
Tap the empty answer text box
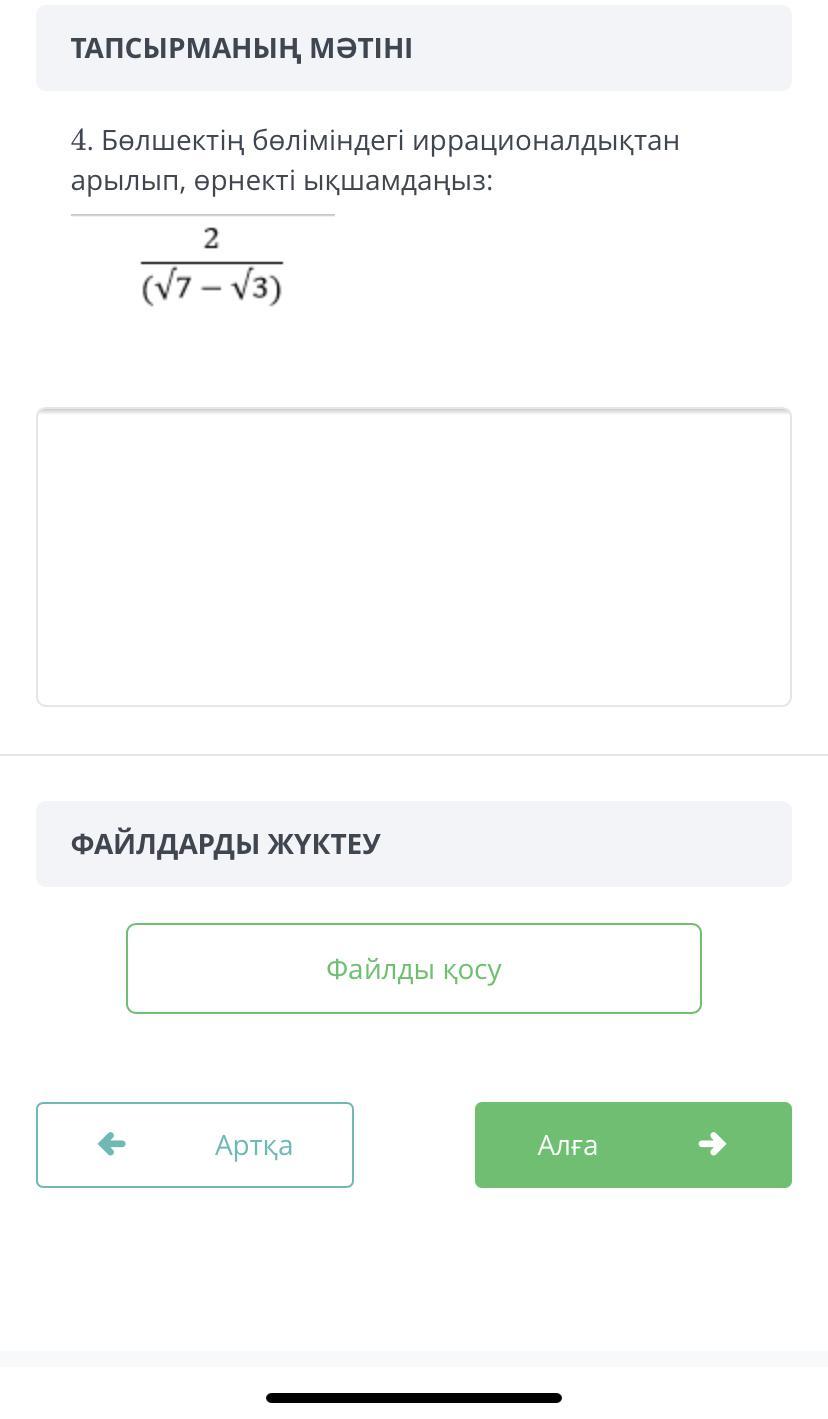click(x=414, y=557)
